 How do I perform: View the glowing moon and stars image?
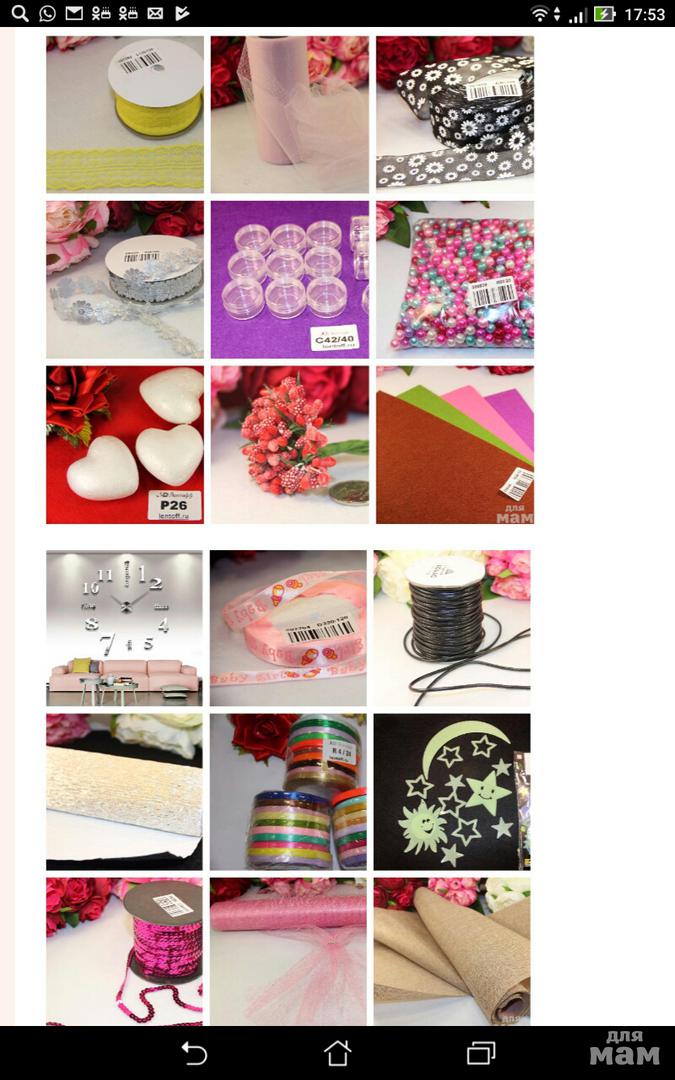pos(452,791)
